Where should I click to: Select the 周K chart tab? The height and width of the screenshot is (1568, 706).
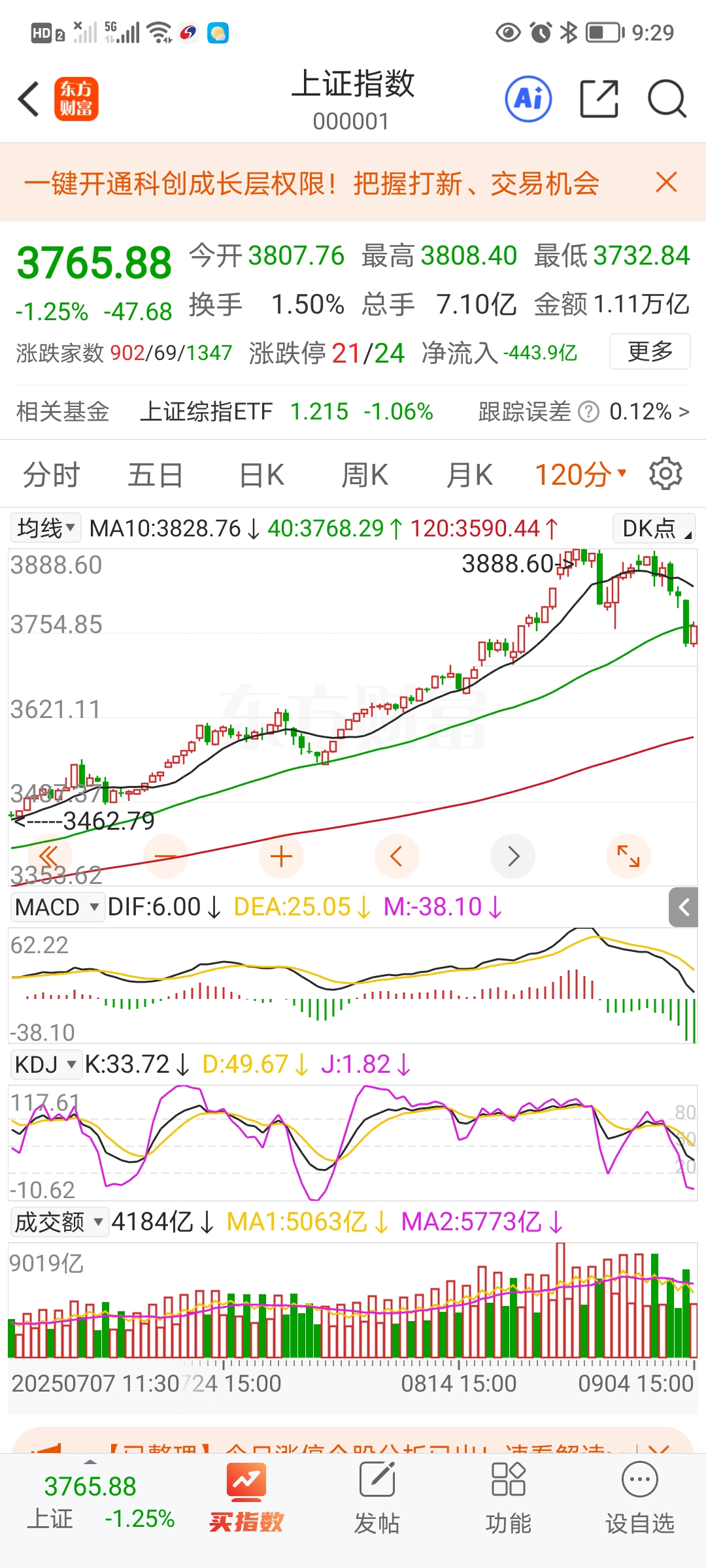[x=365, y=475]
